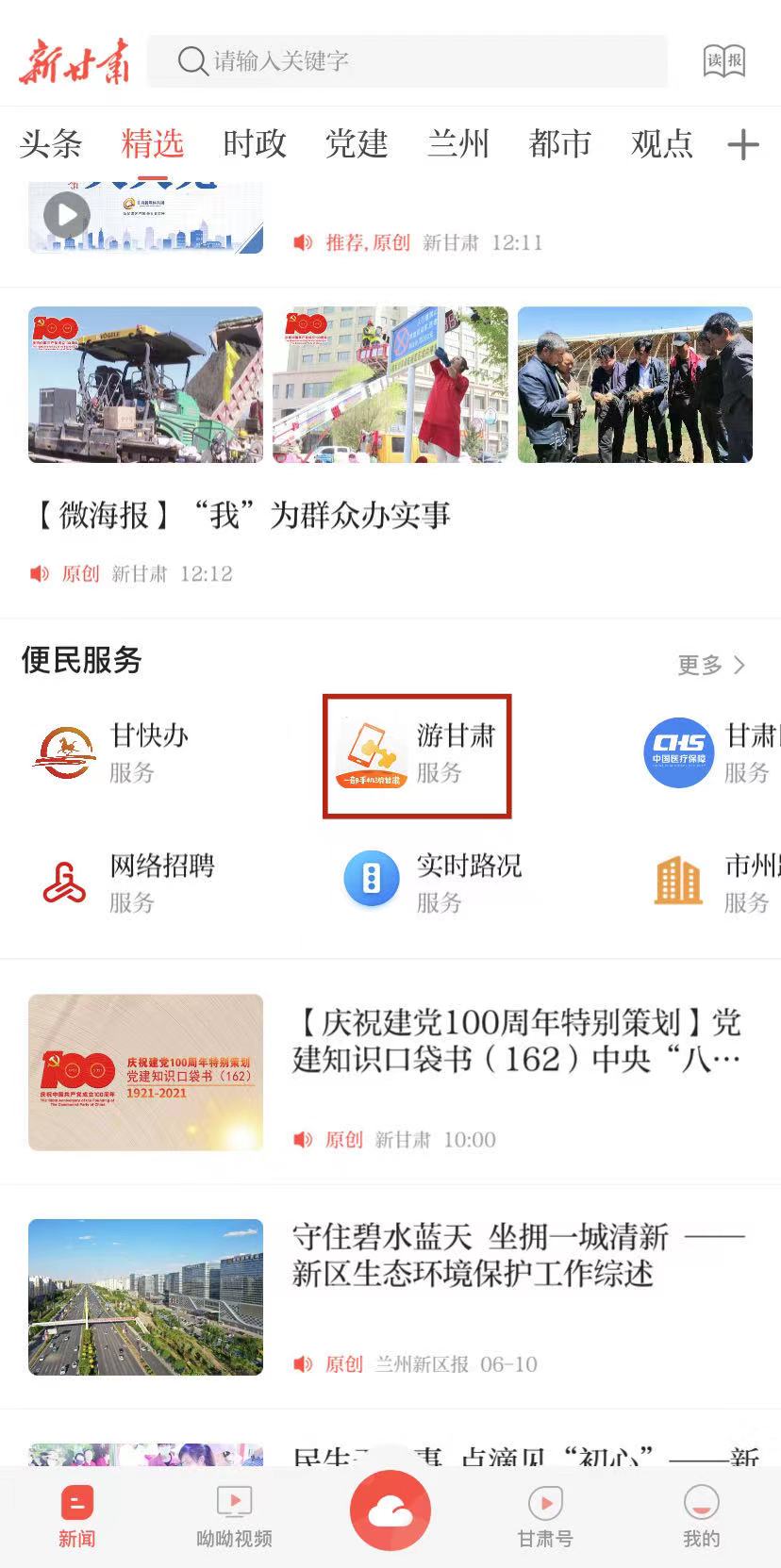
Task: Open the 我的 profile tab
Action: [x=701, y=1515]
